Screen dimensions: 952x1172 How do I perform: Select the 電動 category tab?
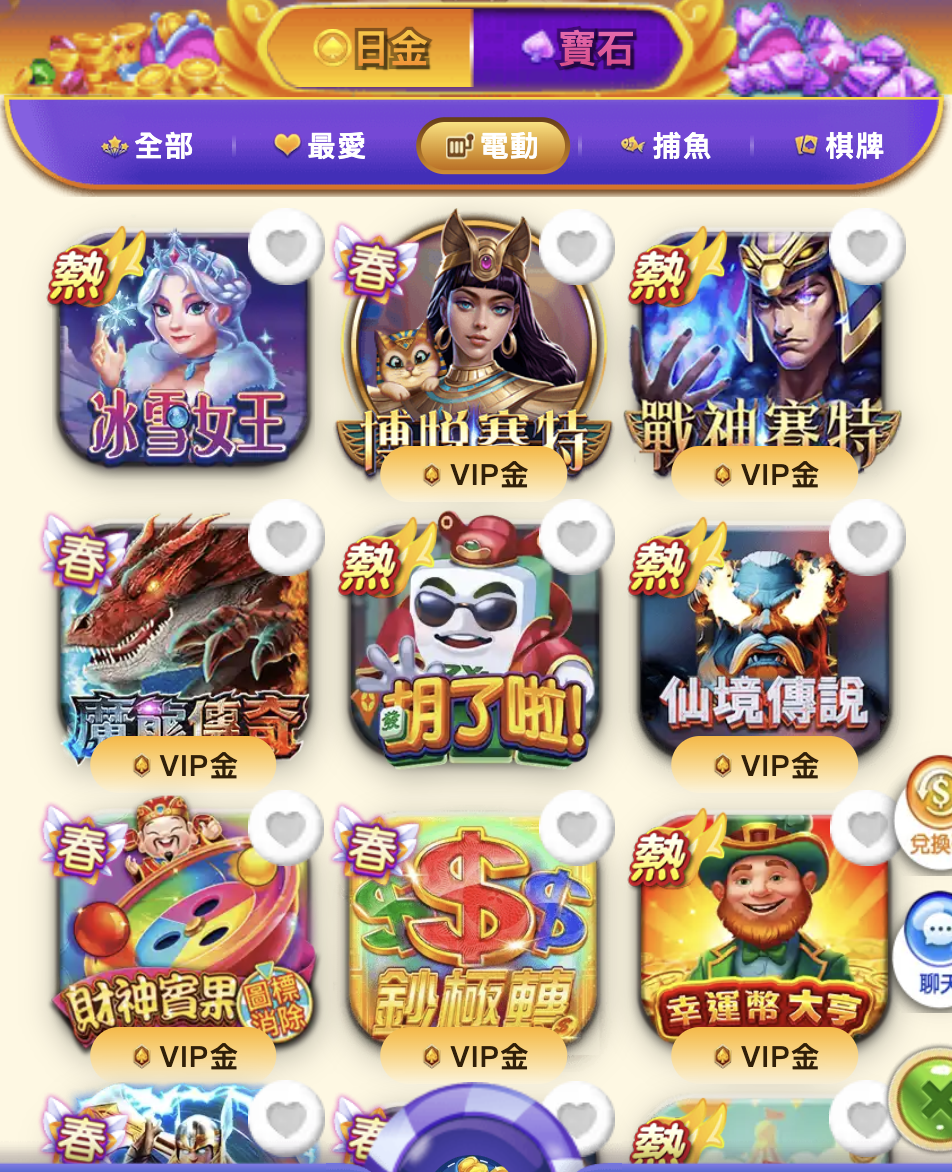493,147
